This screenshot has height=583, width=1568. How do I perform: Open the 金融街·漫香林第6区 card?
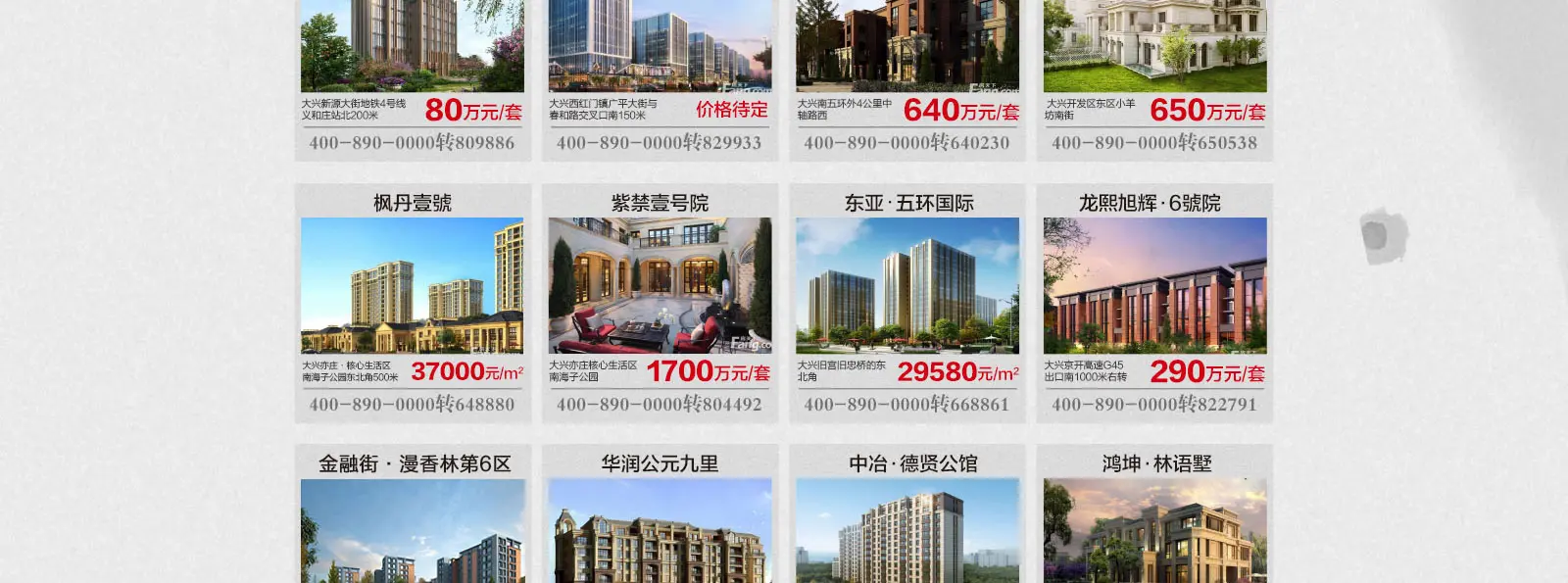pos(413,529)
